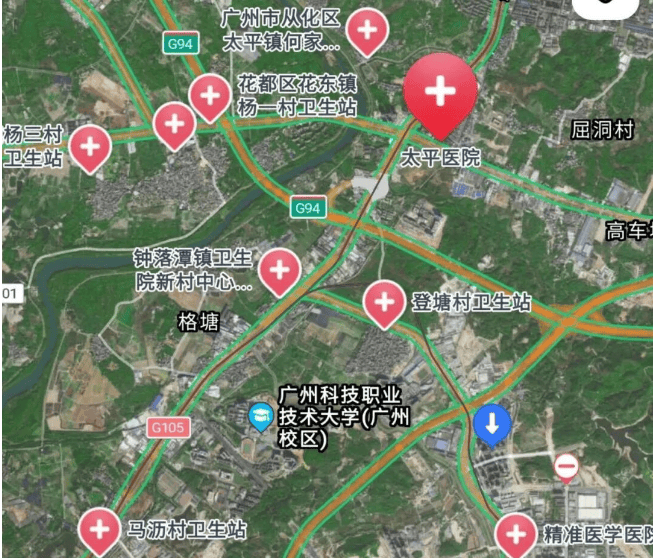This screenshot has width=656, height=558.
Task: Tap the 广州科技职业技术大学 school marker
Action: [x=260, y=414]
